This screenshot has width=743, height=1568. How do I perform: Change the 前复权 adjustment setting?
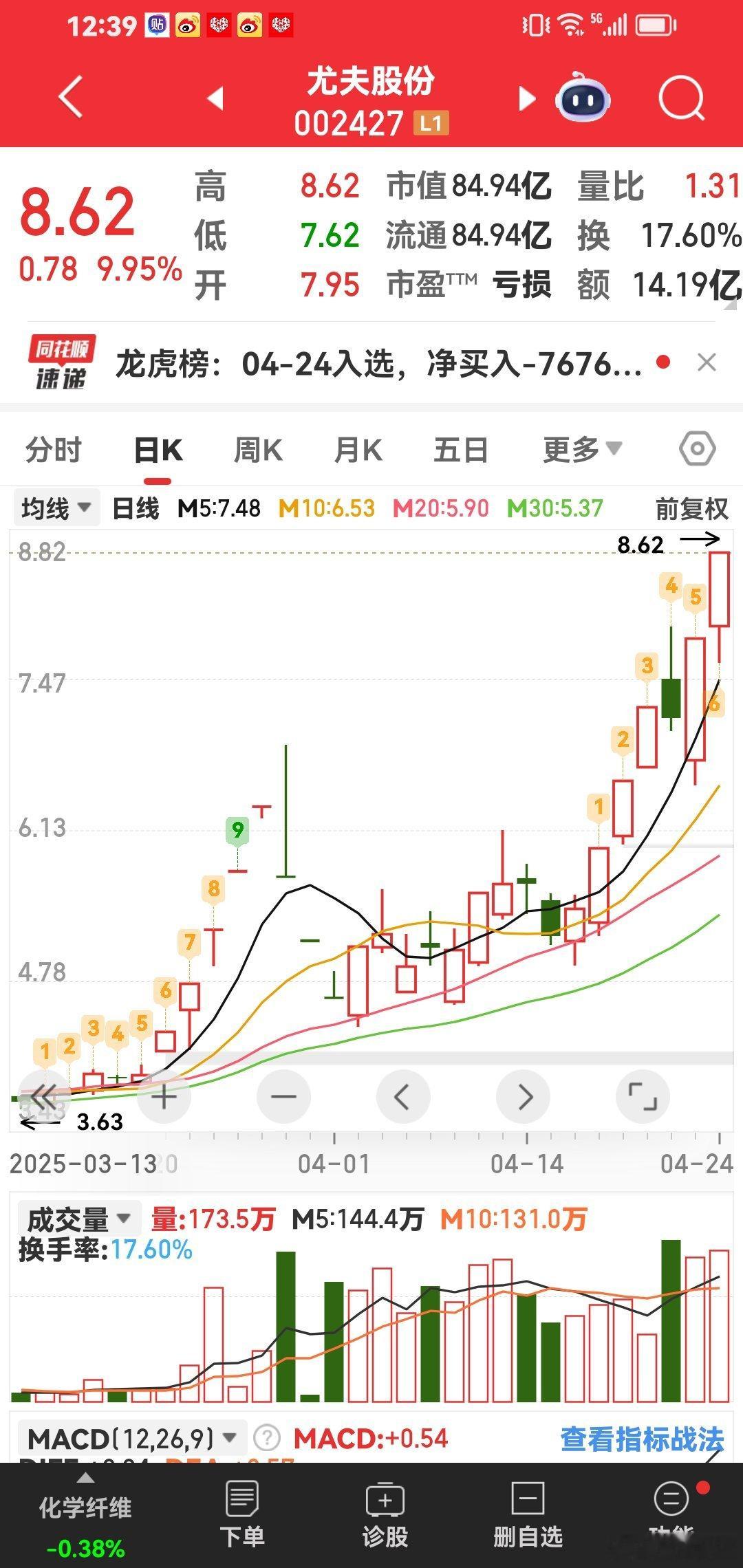click(x=691, y=509)
